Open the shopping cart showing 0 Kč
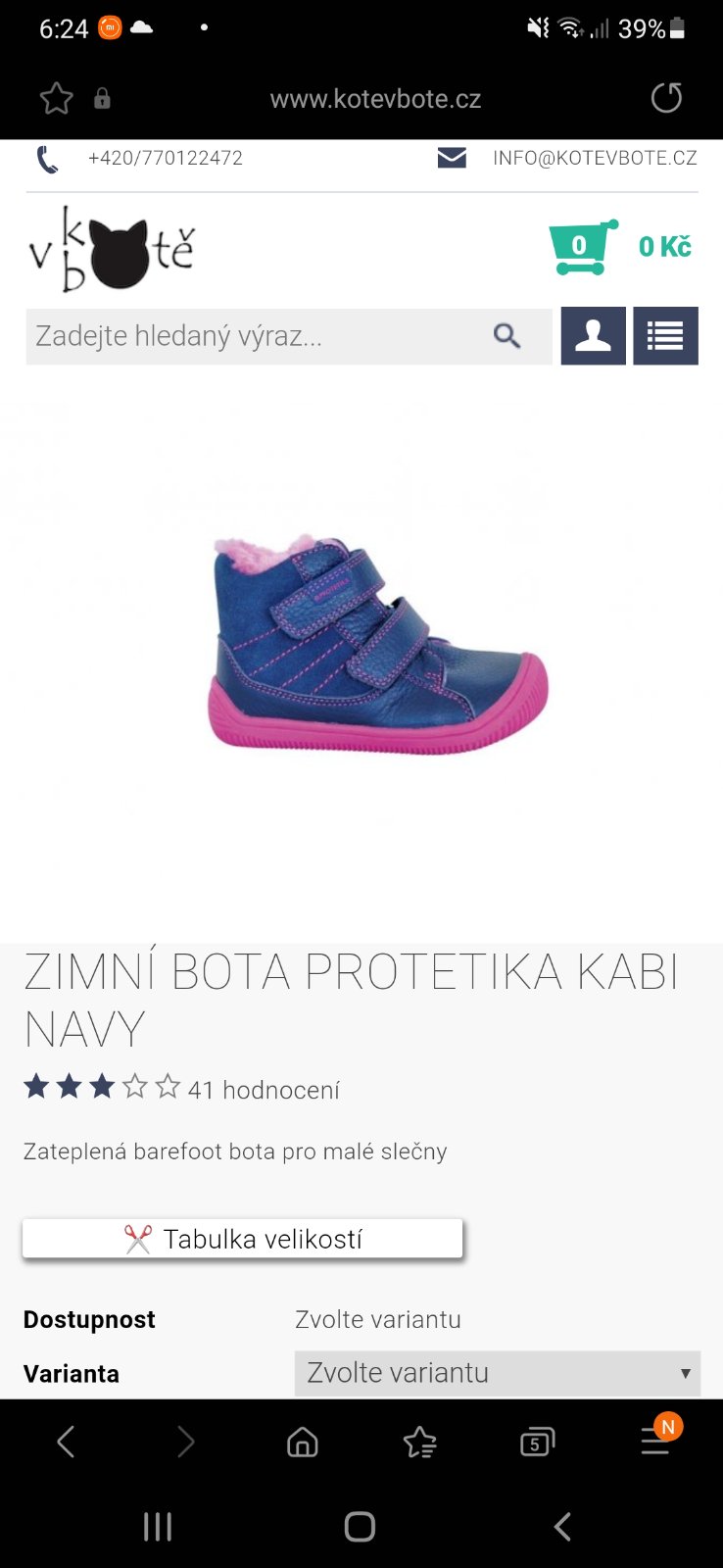Image resolution: width=723 pixels, height=1568 pixels. point(621,247)
